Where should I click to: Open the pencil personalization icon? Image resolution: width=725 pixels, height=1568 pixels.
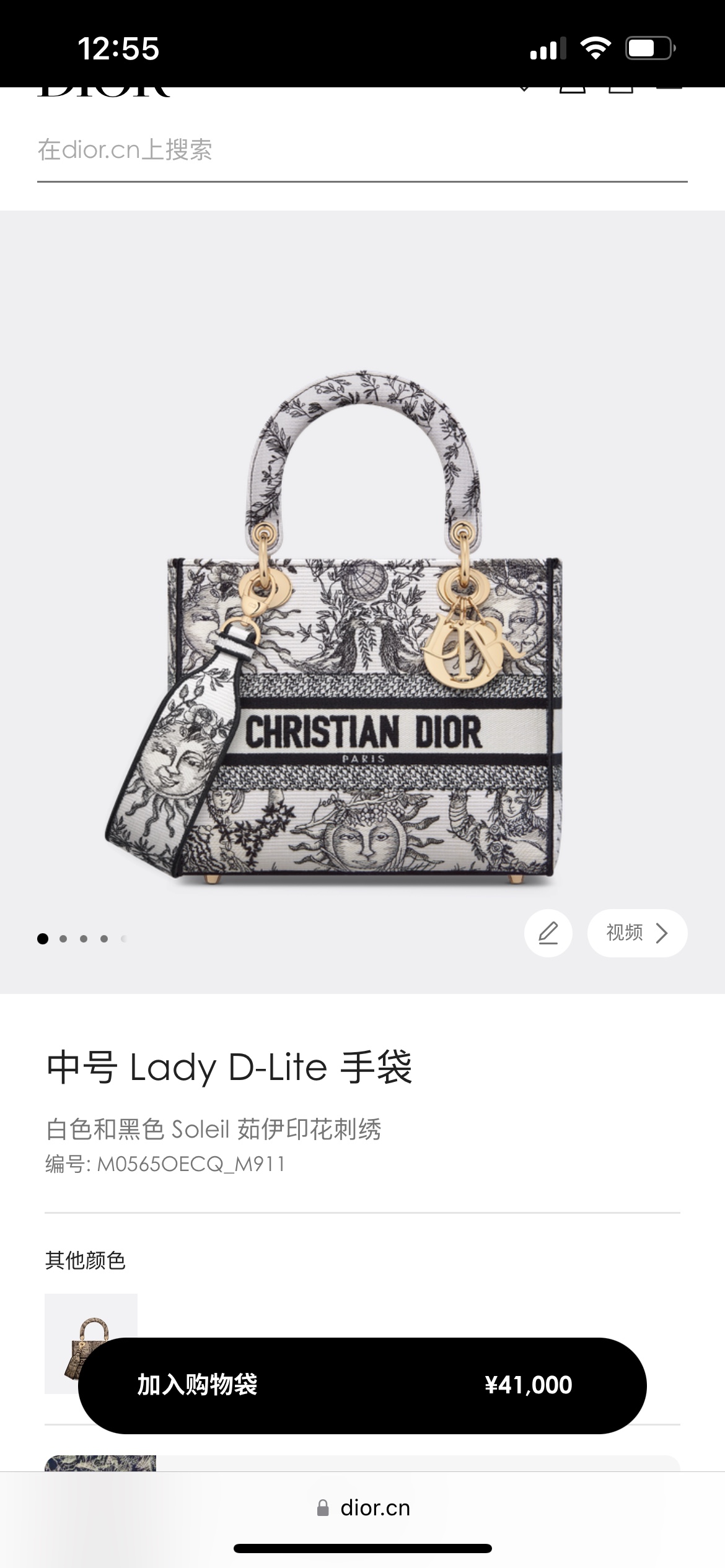[x=548, y=933]
